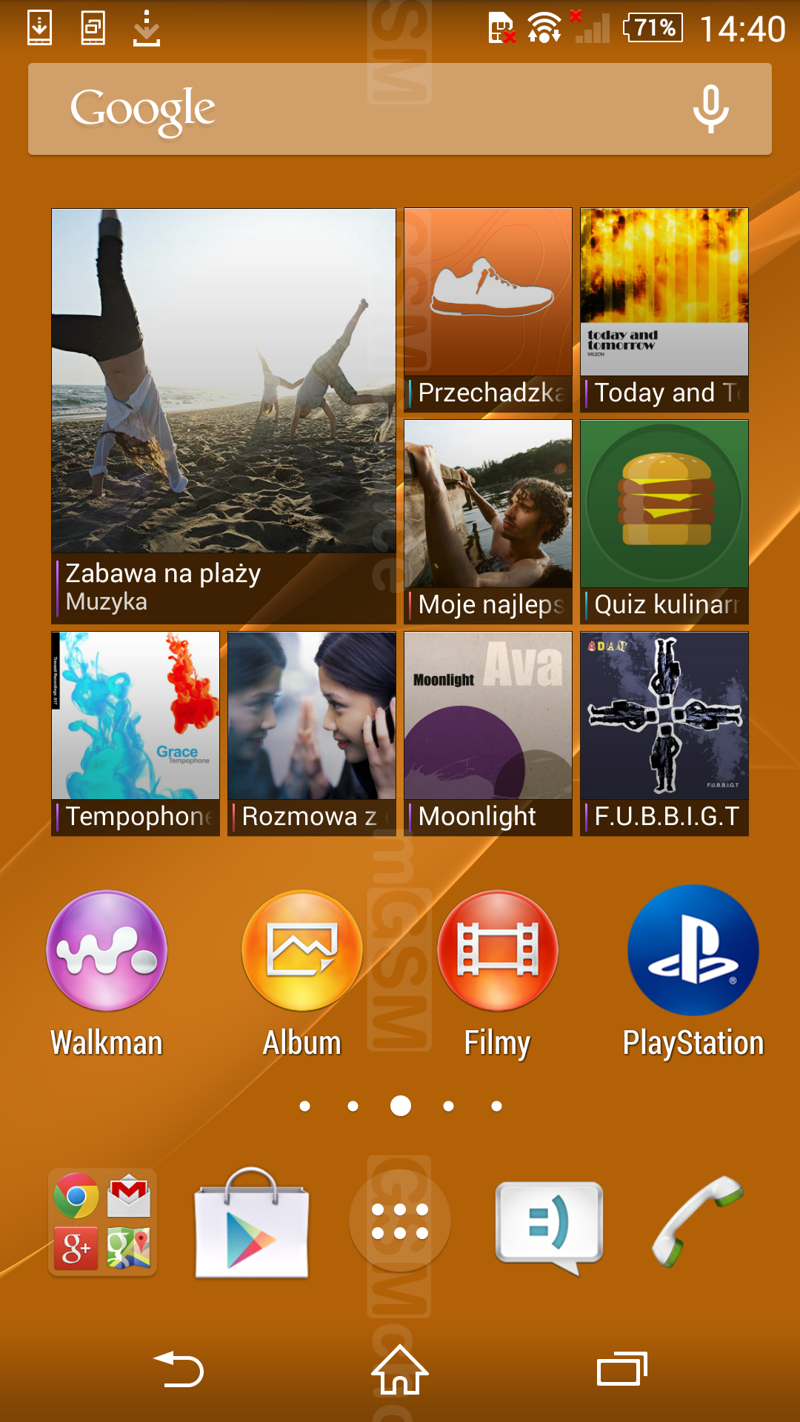The image size is (800, 1422).
Task: Open the Moonlight album tile
Action: 488,733
